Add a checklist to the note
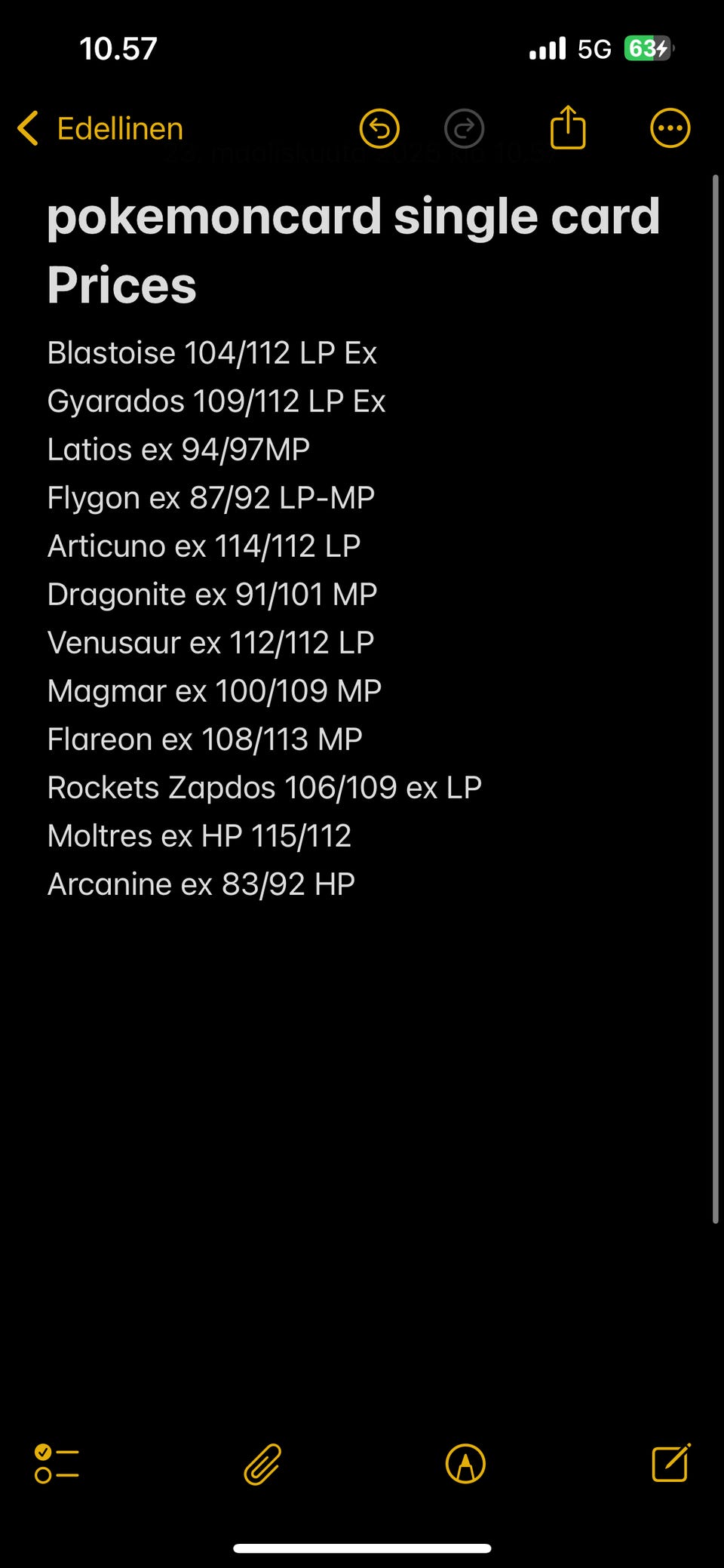 click(x=57, y=1464)
